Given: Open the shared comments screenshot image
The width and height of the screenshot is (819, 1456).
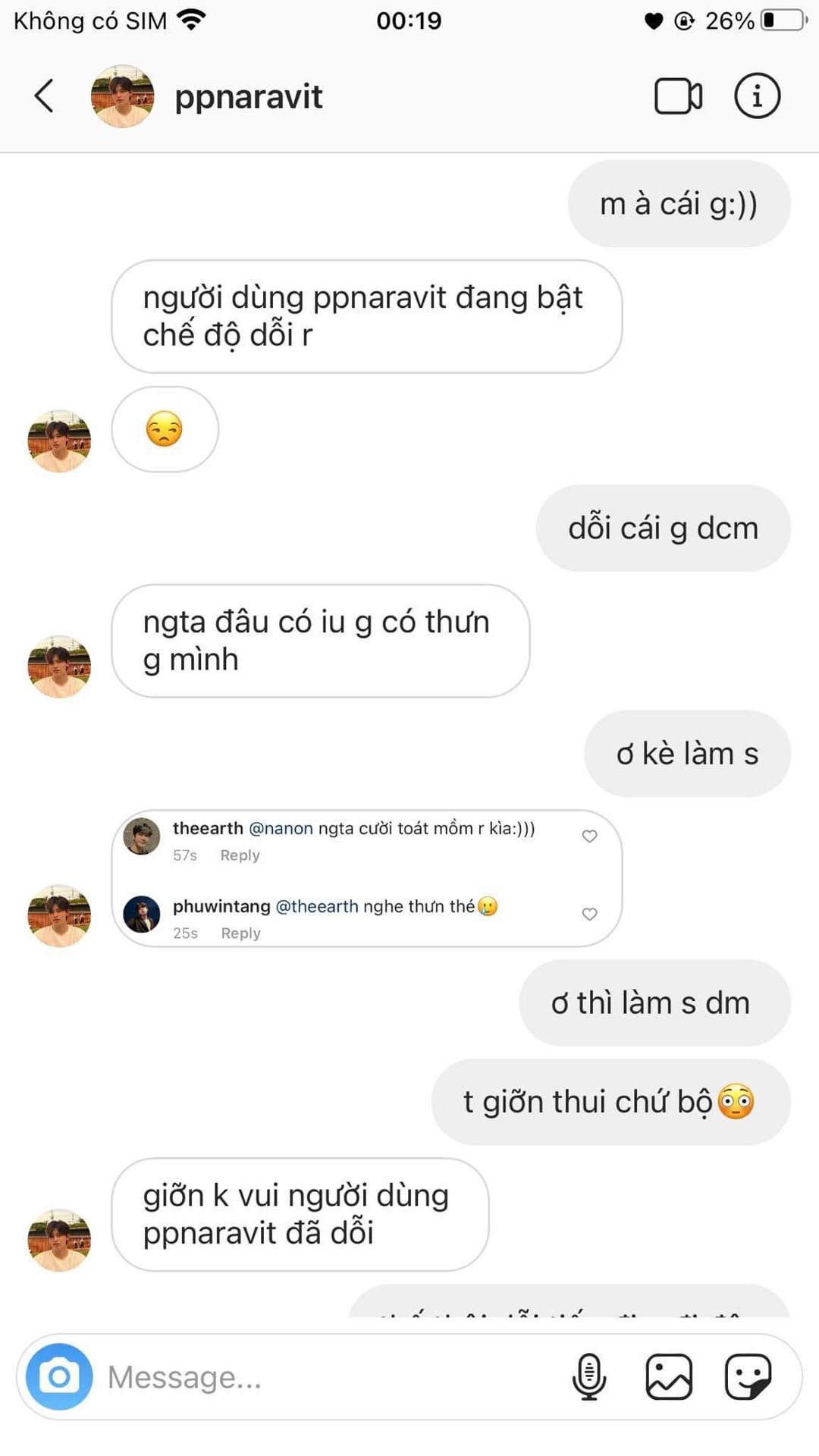Looking at the screenshot, I should tap(367, 878).
